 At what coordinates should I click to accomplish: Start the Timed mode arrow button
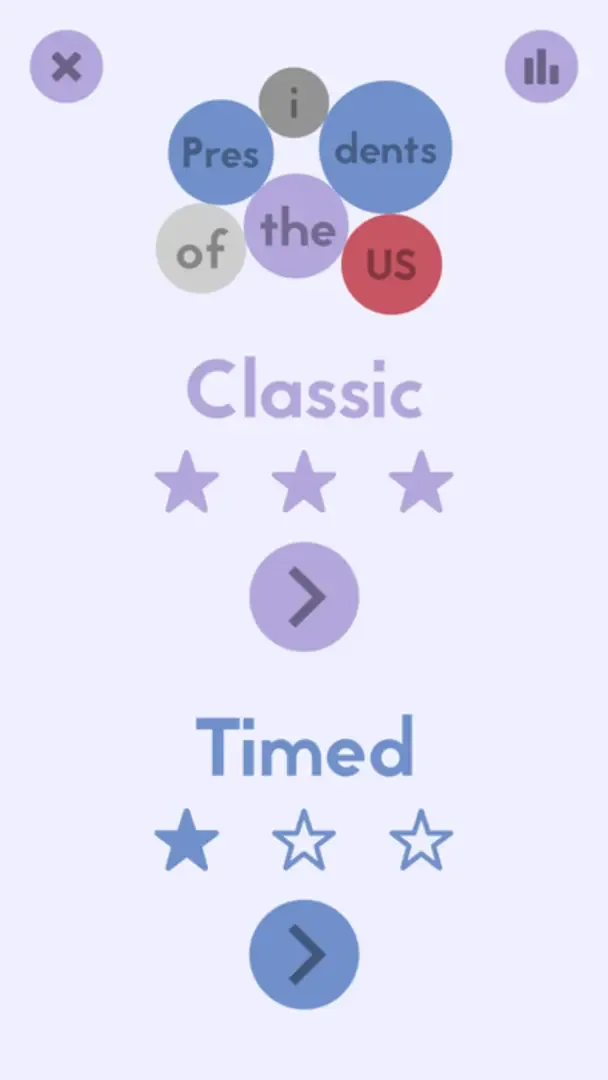304,954
